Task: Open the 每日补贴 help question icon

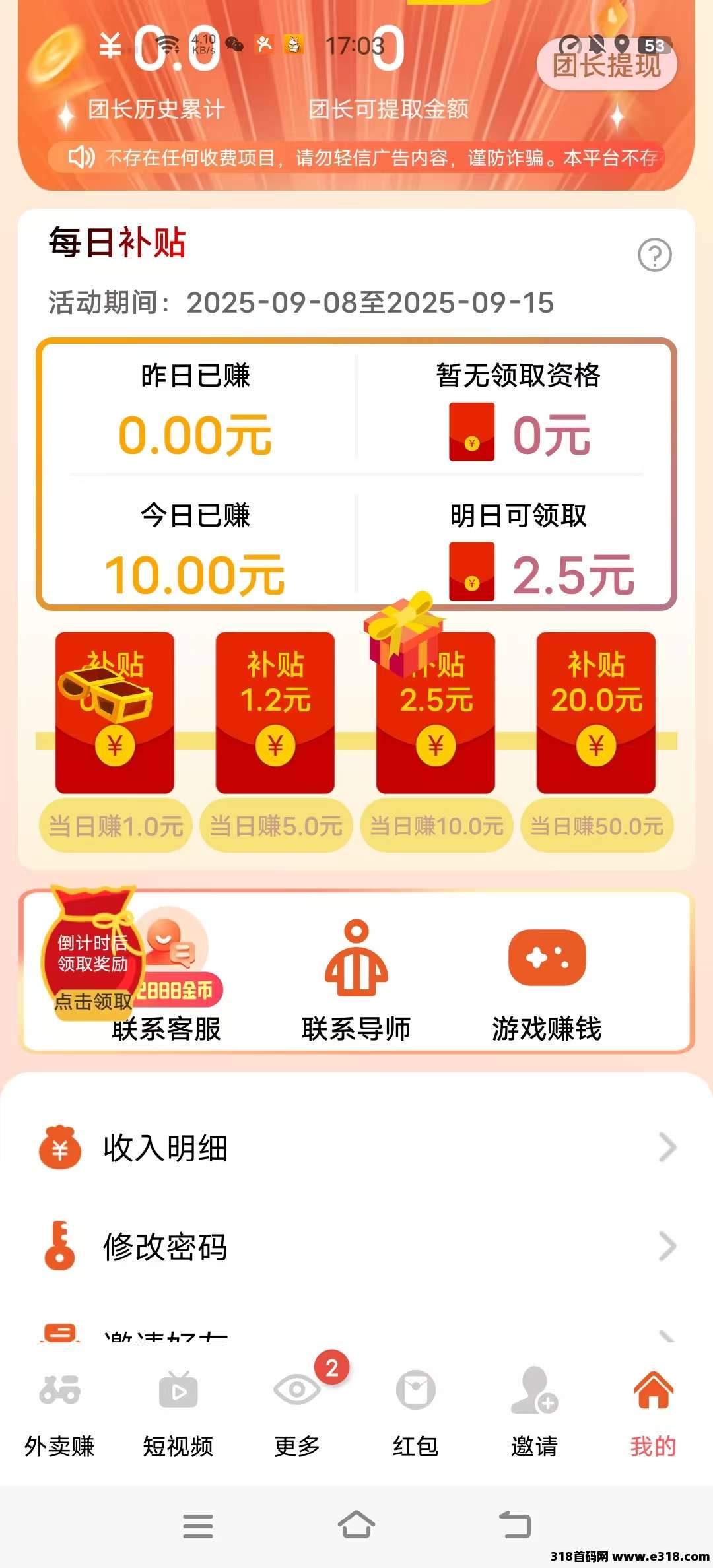Action: [654, 255]
